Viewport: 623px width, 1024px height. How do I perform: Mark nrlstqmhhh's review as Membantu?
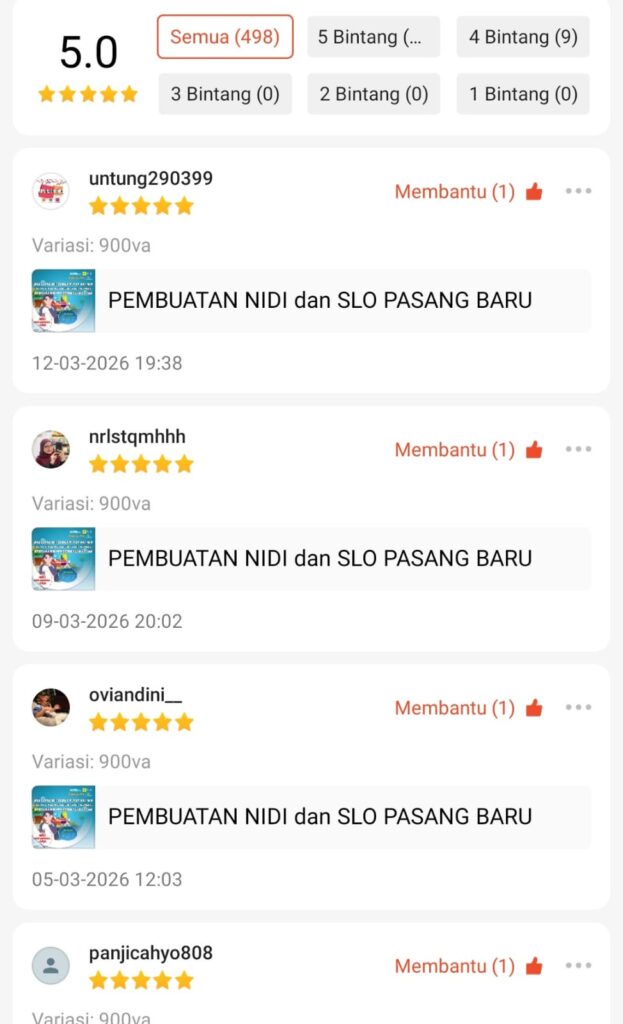click(x=468, y=449)
